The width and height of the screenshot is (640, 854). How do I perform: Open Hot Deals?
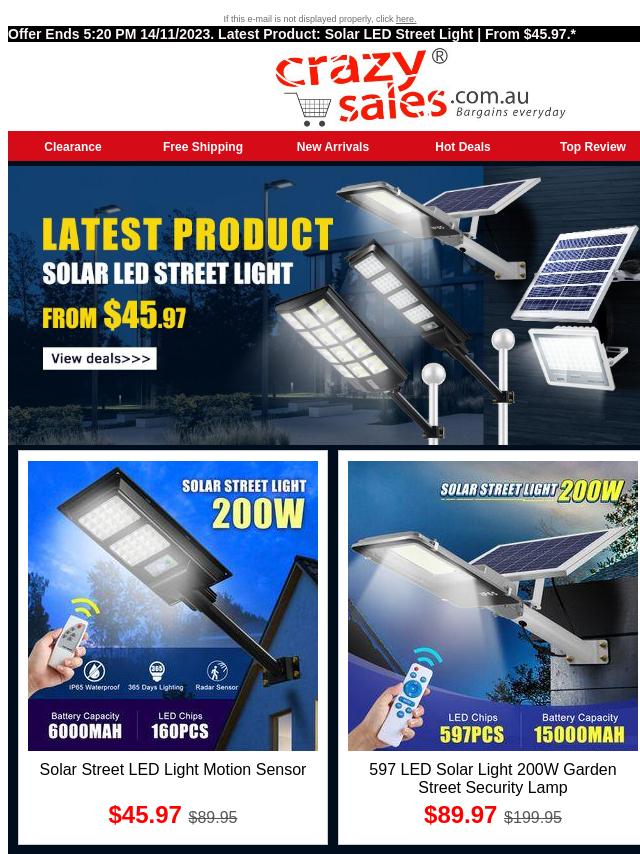[x=462, y=147]
